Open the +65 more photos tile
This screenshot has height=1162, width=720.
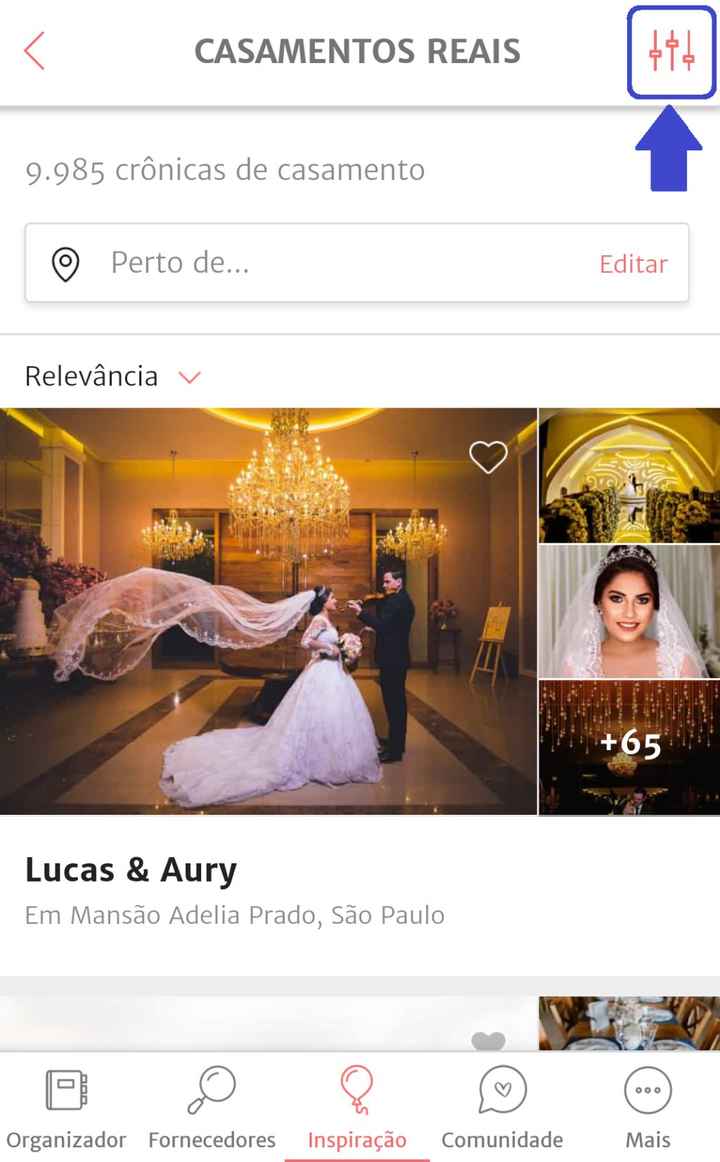click(629, 747)
